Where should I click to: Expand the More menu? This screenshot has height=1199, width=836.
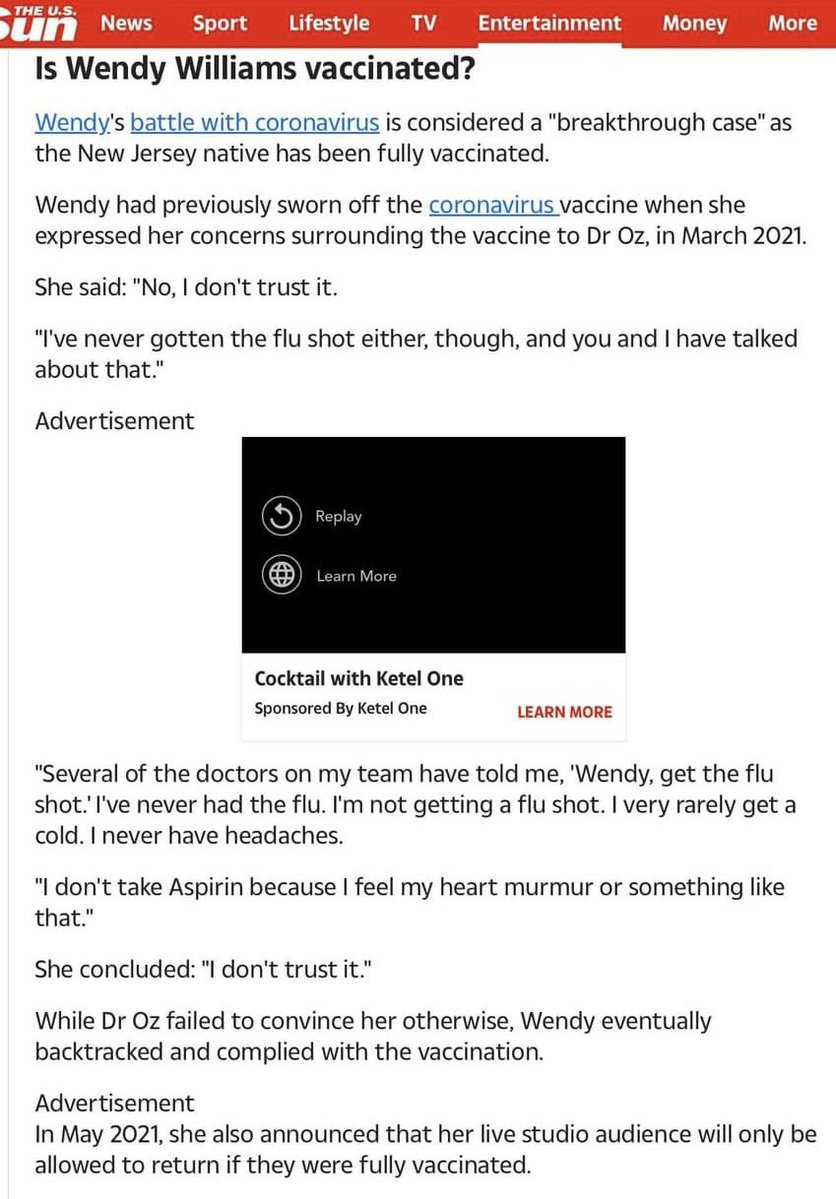[x=792, y=22]
